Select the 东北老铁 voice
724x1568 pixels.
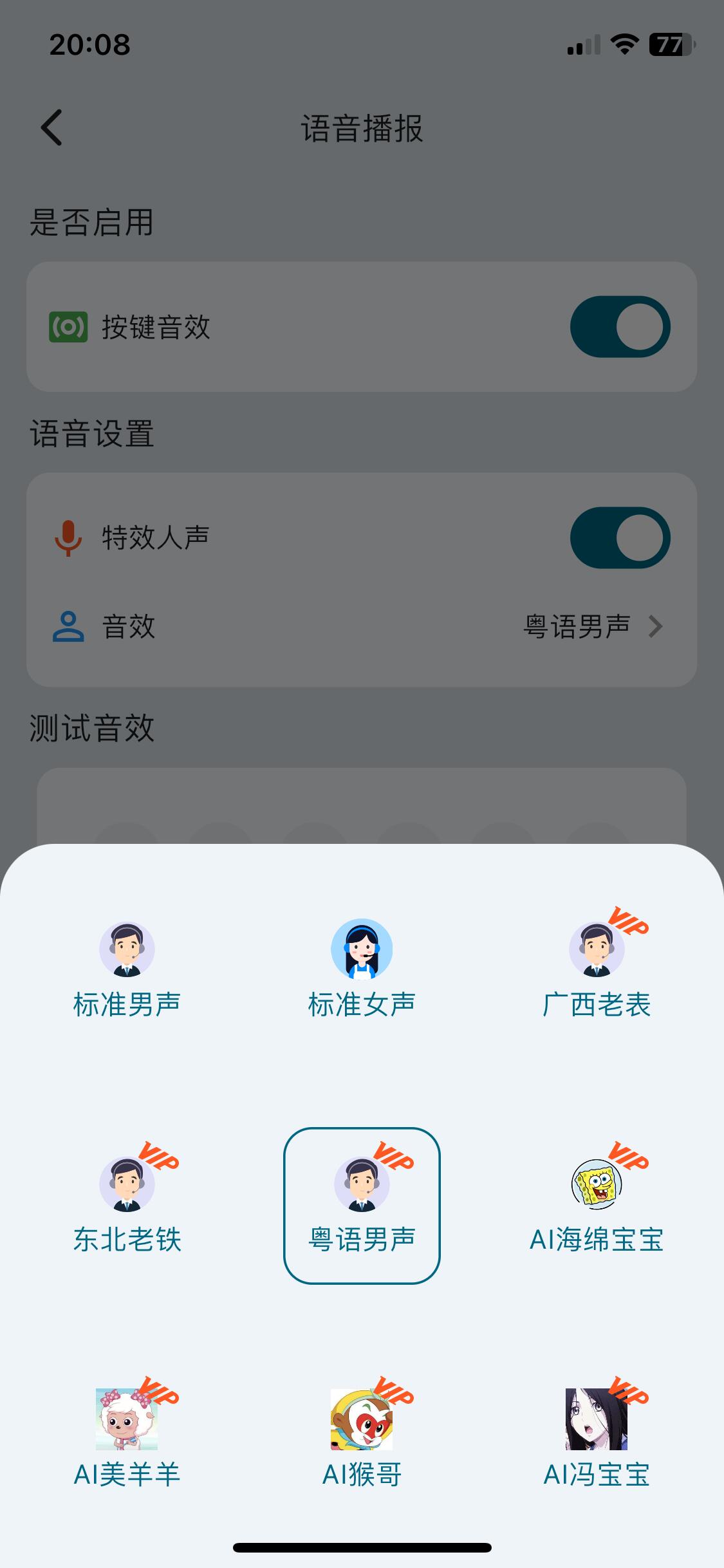coord(127,1205)
